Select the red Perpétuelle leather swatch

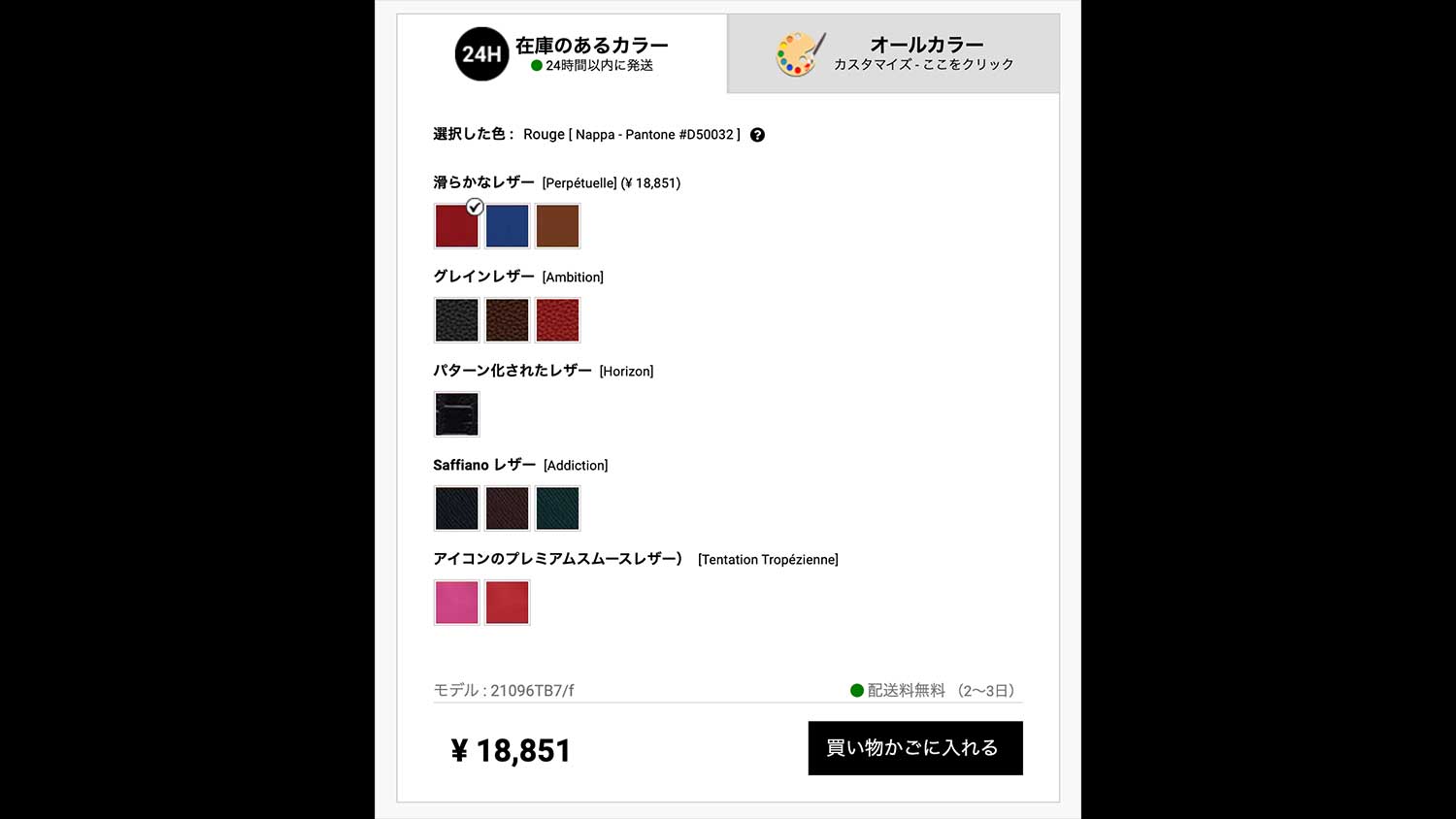[456, 226]
